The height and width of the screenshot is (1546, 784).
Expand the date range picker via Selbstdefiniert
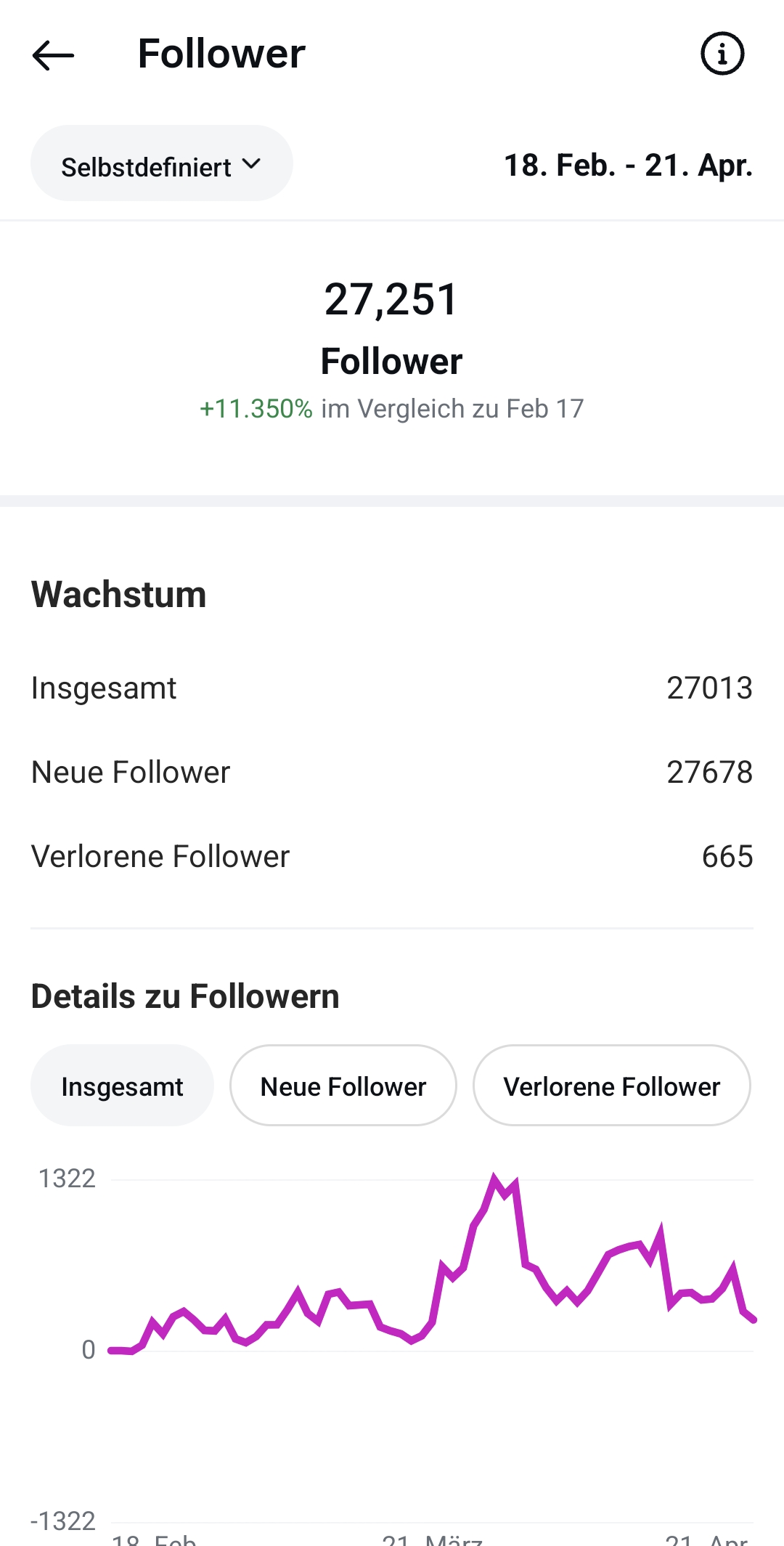point(161,164)
